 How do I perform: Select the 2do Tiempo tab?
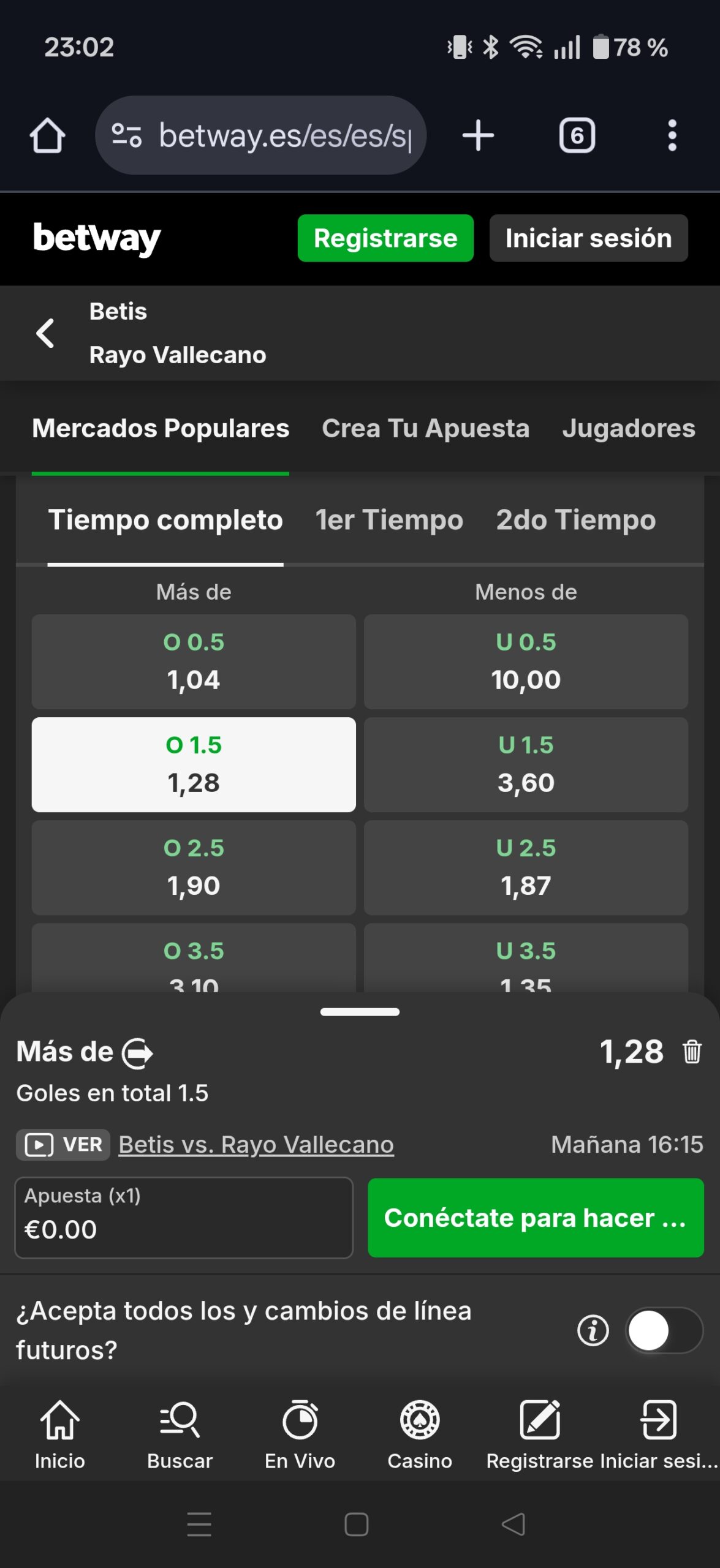(x=575, y=520)
